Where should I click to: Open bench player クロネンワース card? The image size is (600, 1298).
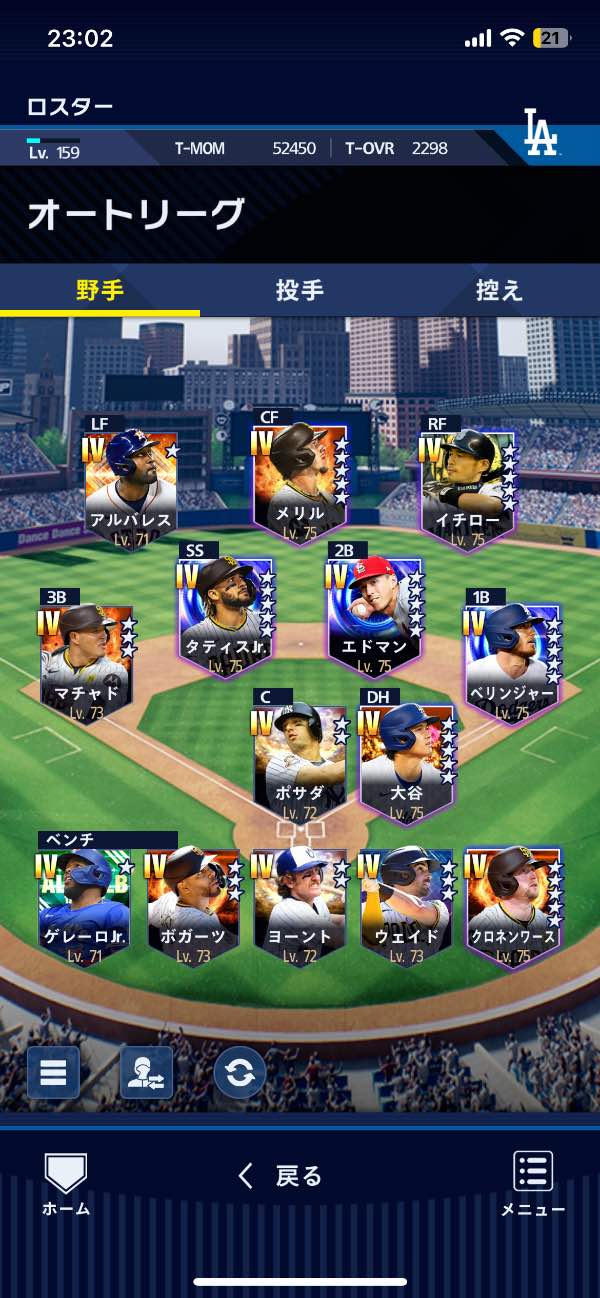click(x=513, y=907)
